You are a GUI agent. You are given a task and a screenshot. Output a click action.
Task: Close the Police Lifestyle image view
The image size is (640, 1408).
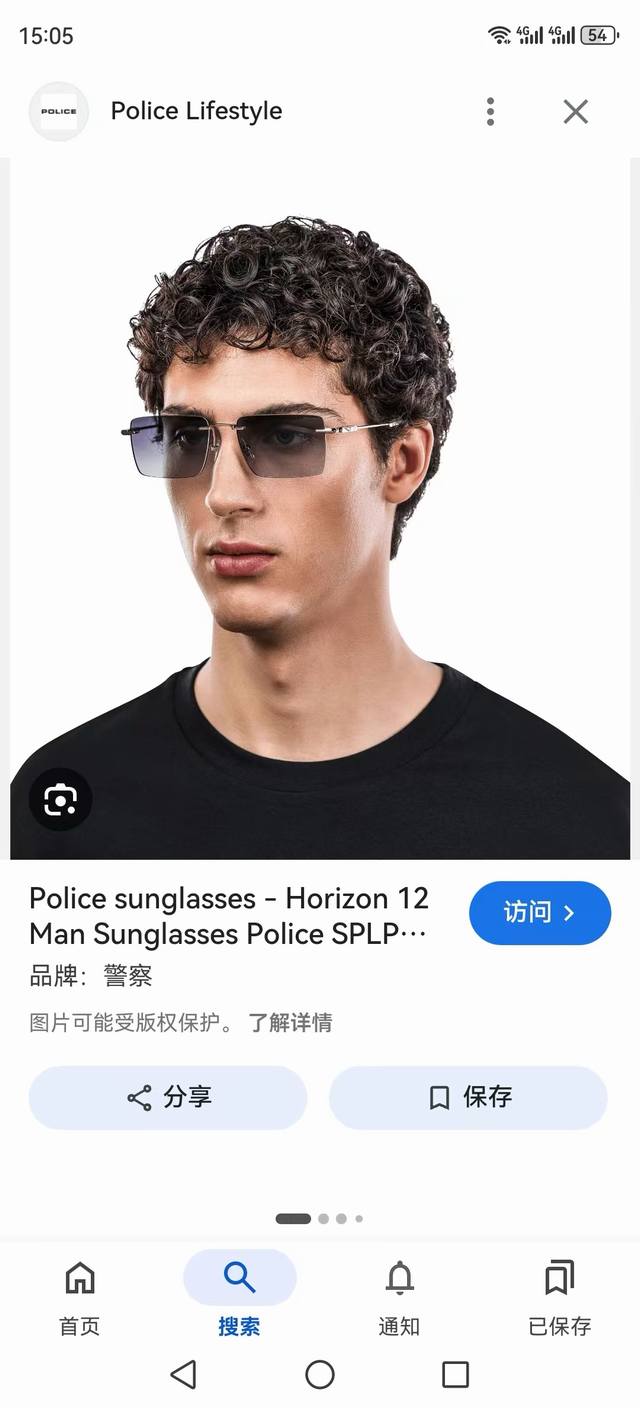(576, 111)
